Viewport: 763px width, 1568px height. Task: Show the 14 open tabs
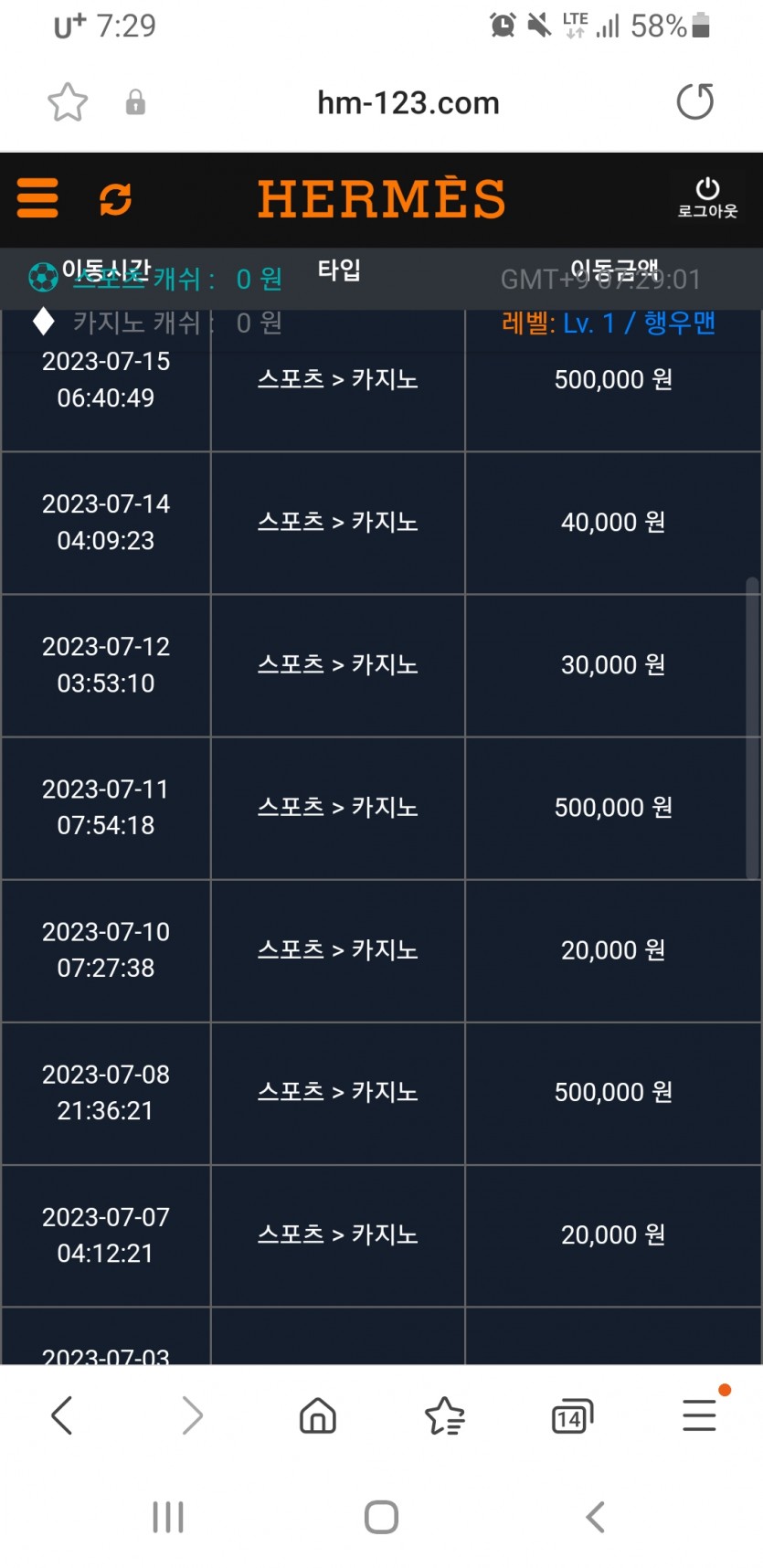click(x=572, y=1415)
